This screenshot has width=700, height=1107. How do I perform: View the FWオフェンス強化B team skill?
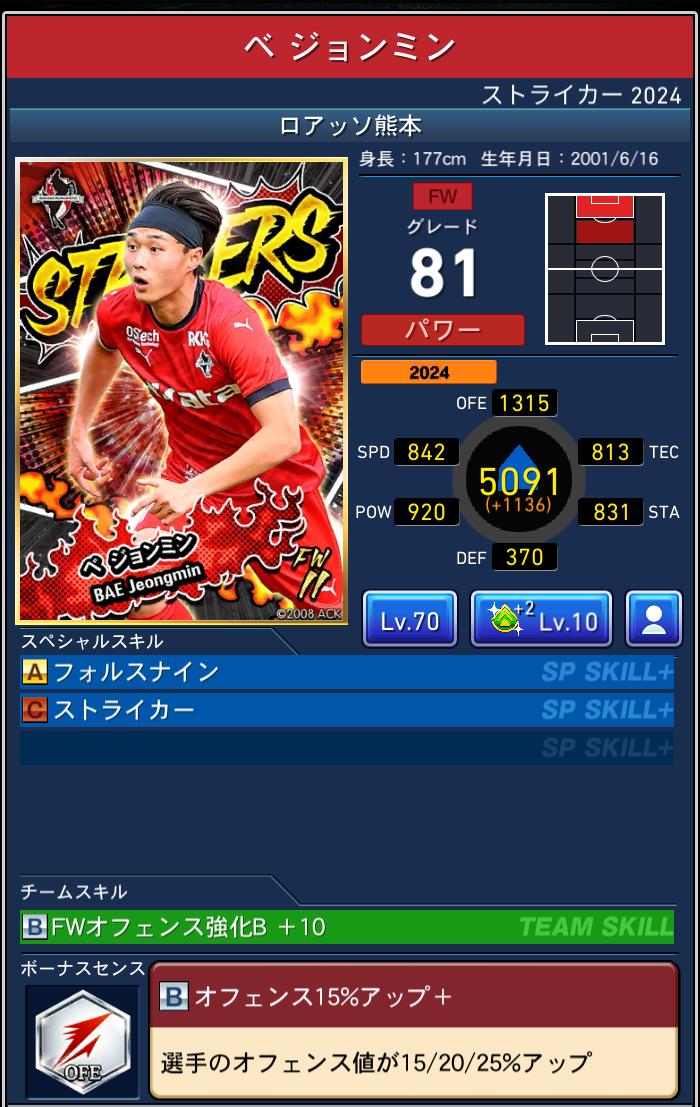tap(346, 927)
